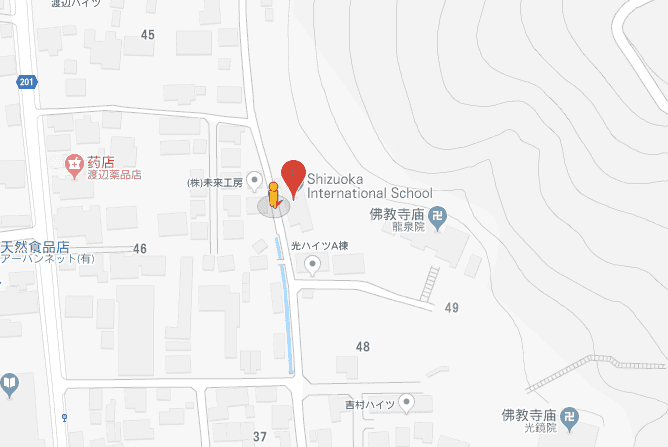
Task: Select the 光鏡院 Buddhist temple marker
Action: (570, 417)
